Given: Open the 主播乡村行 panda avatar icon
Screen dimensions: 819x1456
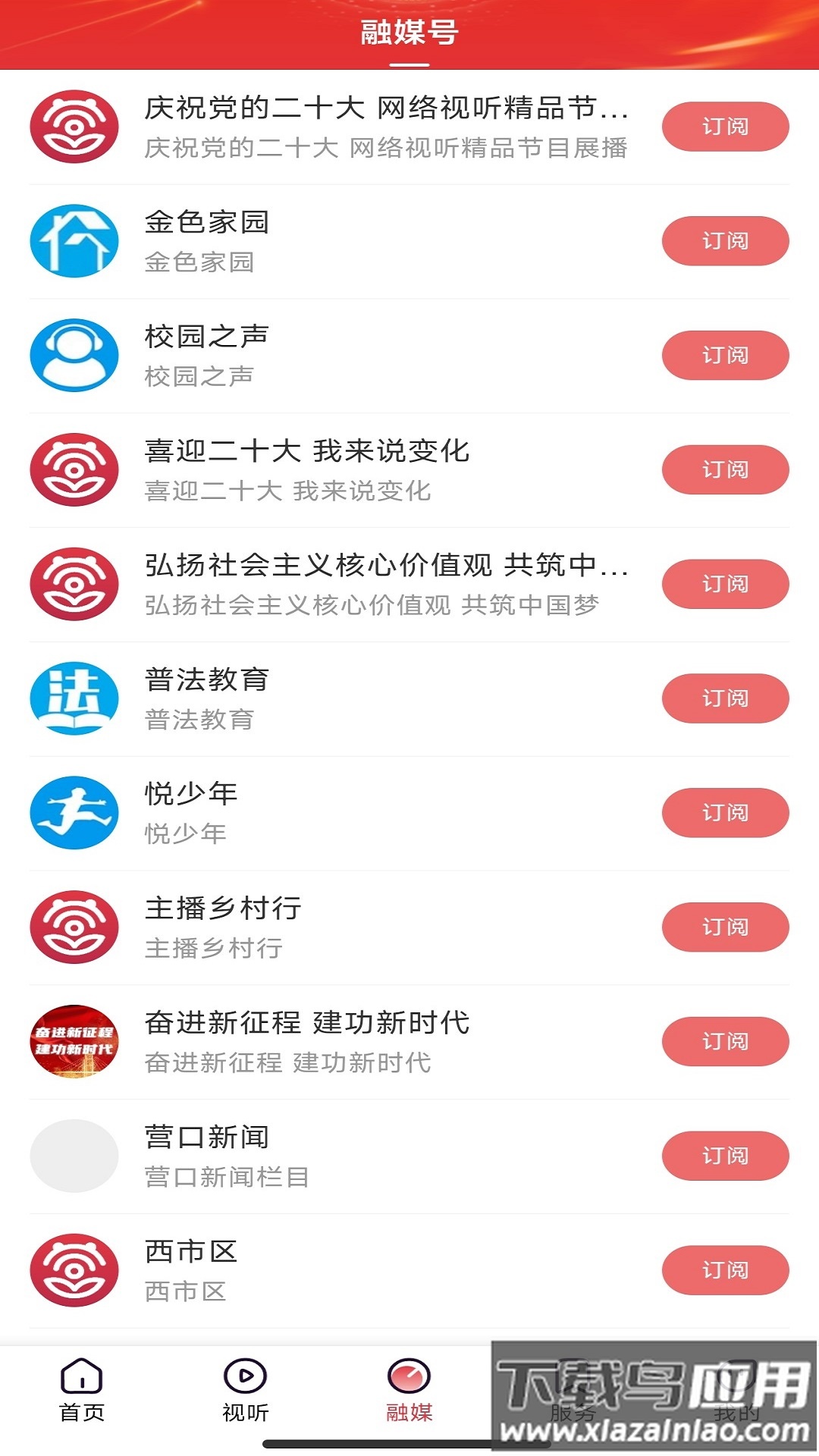Looking at the screenshot, I should tap(74, 927).
